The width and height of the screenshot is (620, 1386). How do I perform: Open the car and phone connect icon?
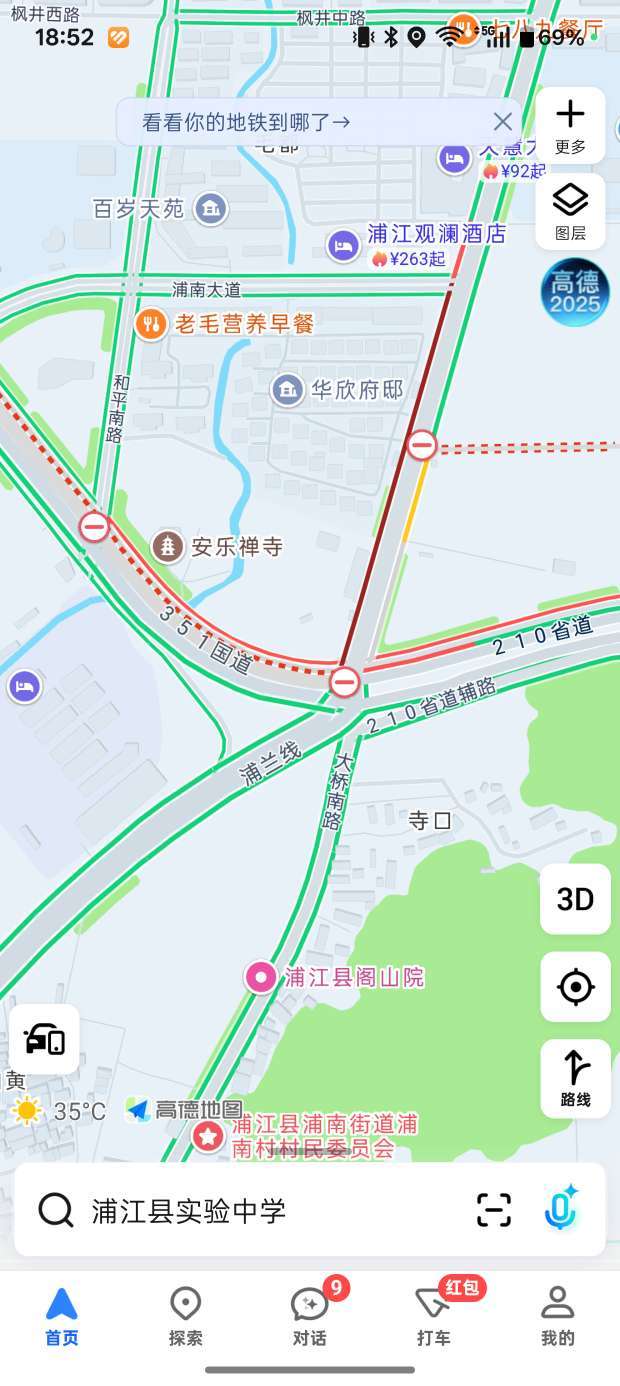pos(44,1040)
